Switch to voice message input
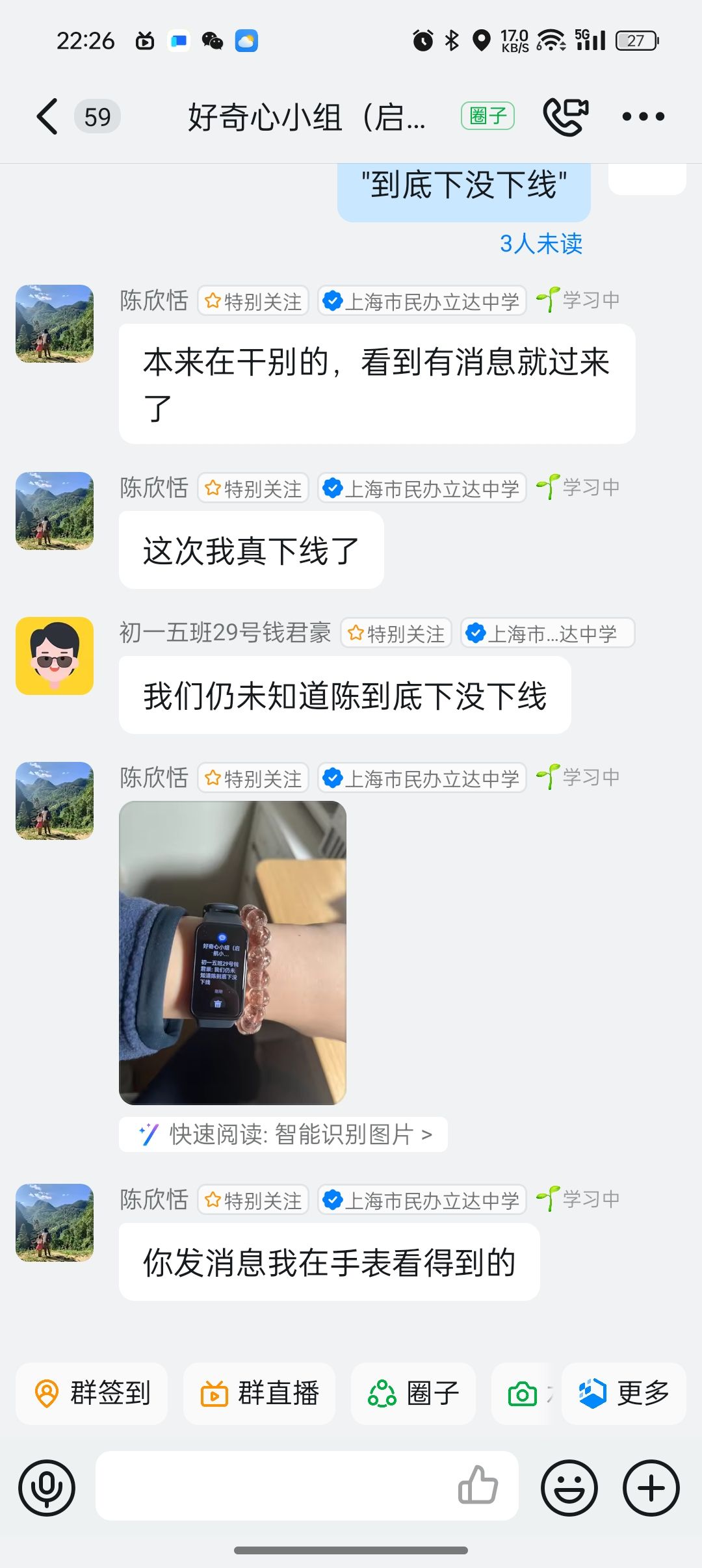Screen dimensions: 702x1568 [x=47, y=1487]
